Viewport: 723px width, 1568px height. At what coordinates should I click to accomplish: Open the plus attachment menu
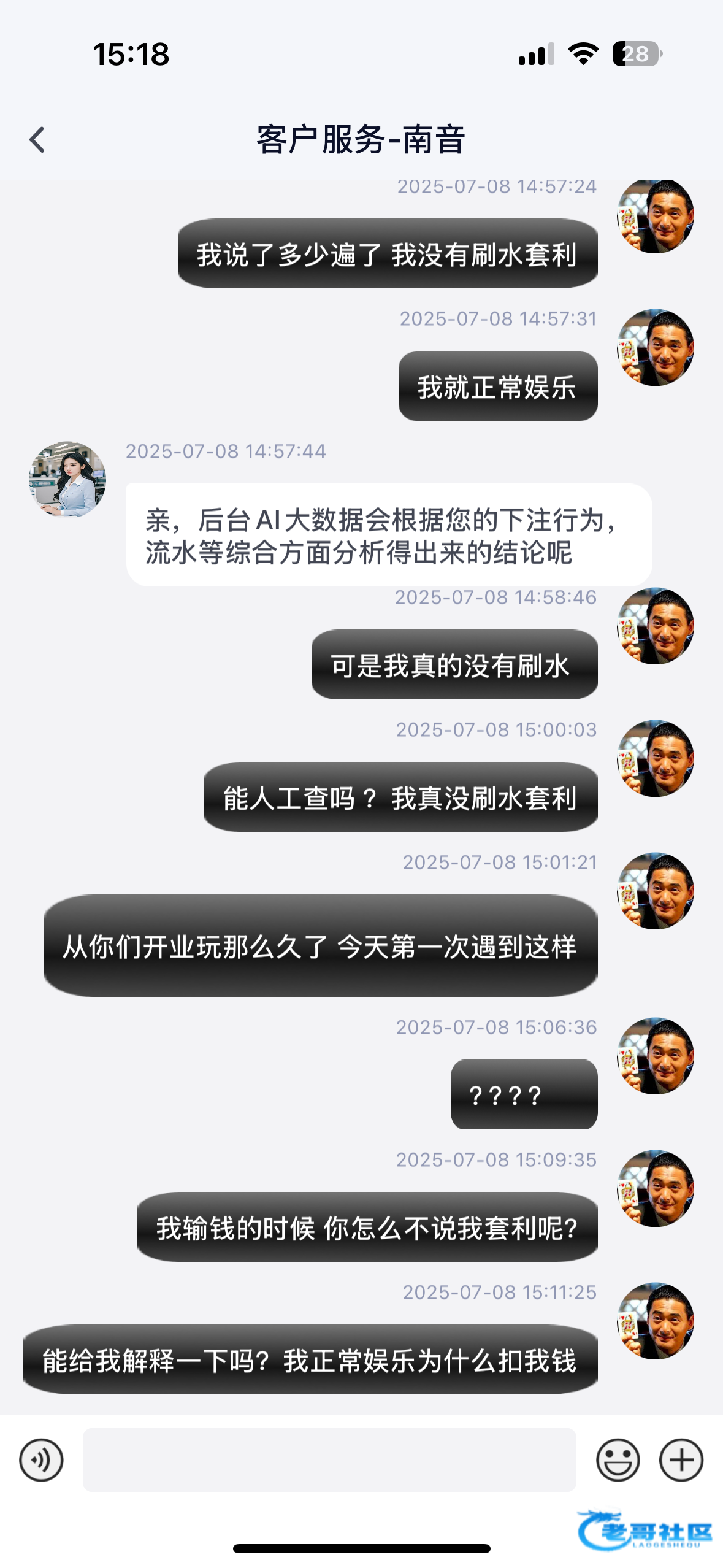point(681,1460)
